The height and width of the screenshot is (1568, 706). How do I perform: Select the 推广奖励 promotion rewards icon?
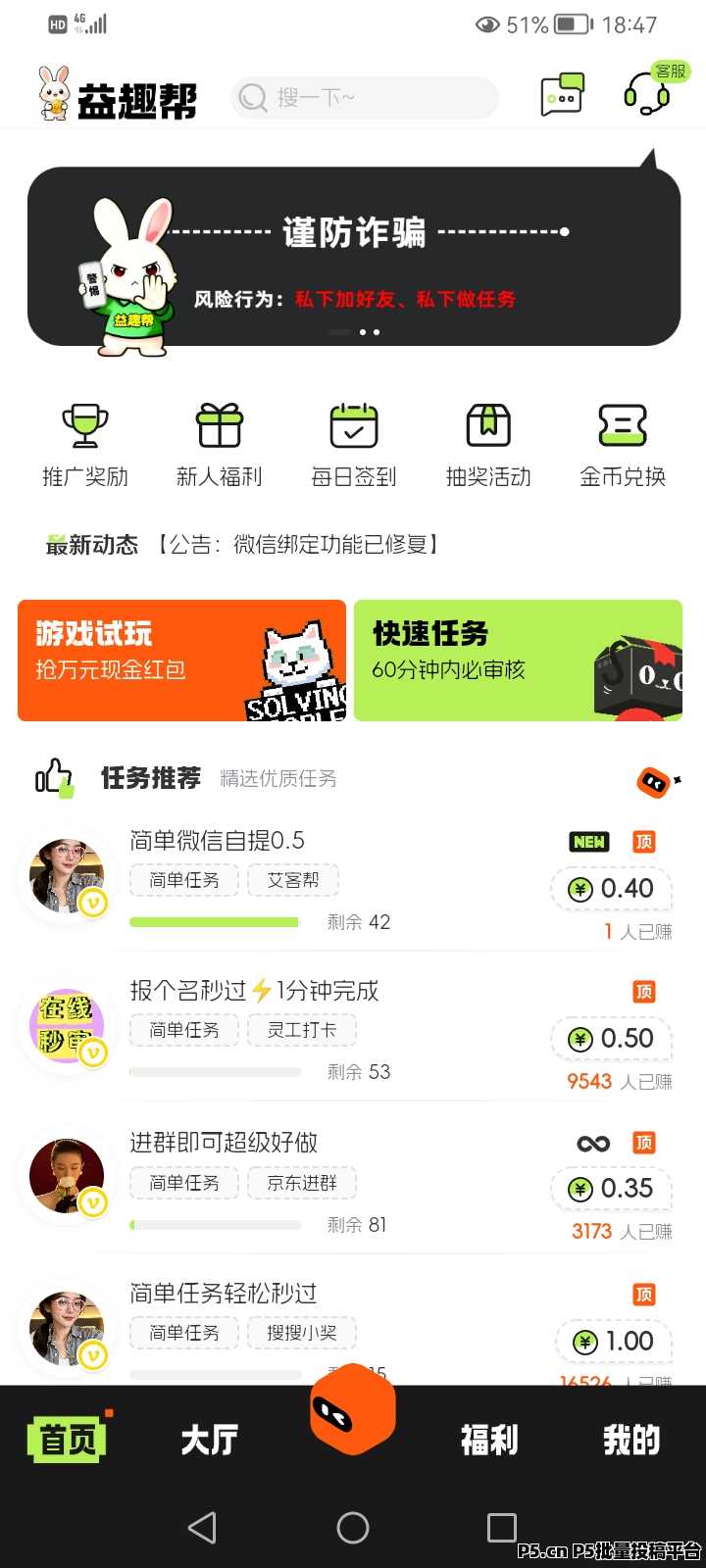84,443
